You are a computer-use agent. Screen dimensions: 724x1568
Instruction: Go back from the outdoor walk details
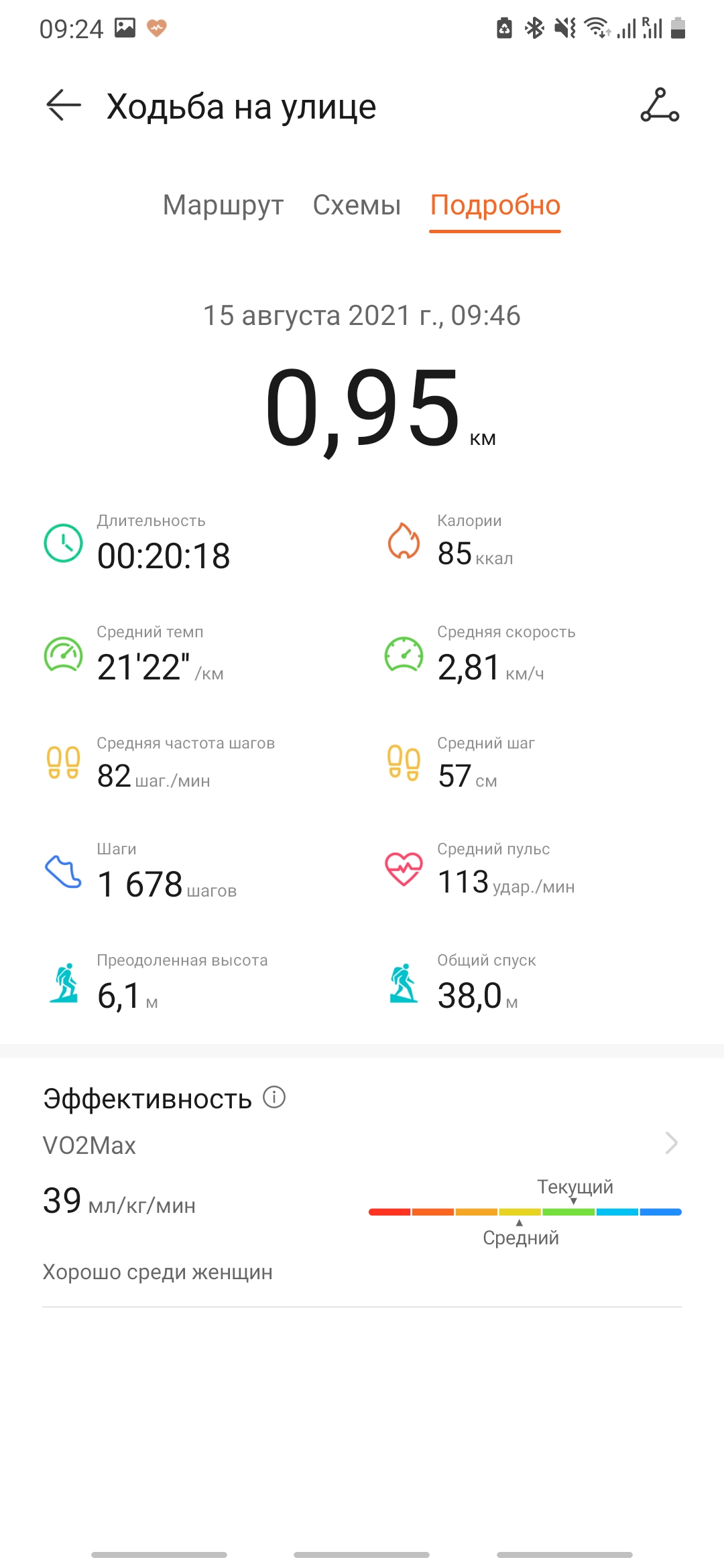(64, 106)
